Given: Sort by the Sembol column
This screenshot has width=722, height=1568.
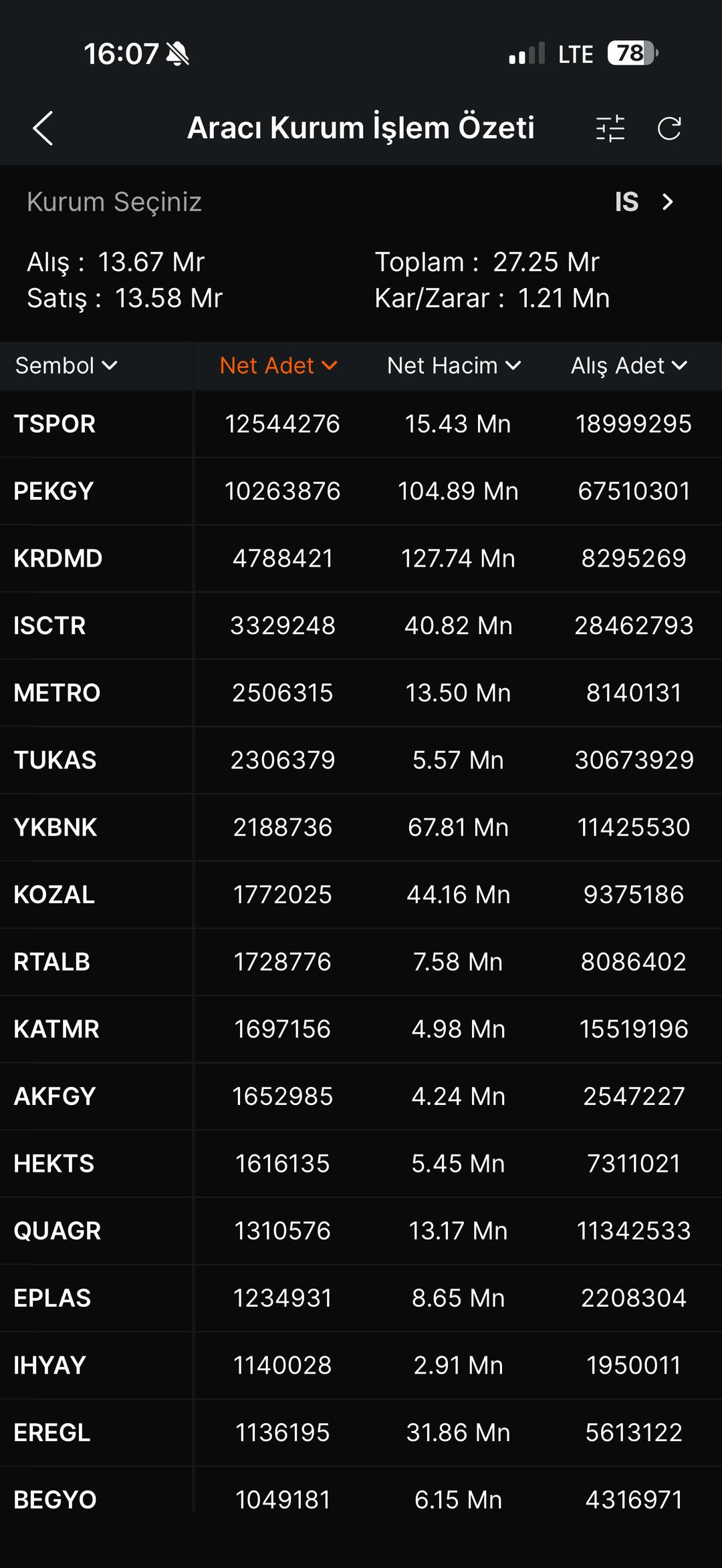Looking at the screenshot, I should (x=66, y=365).
